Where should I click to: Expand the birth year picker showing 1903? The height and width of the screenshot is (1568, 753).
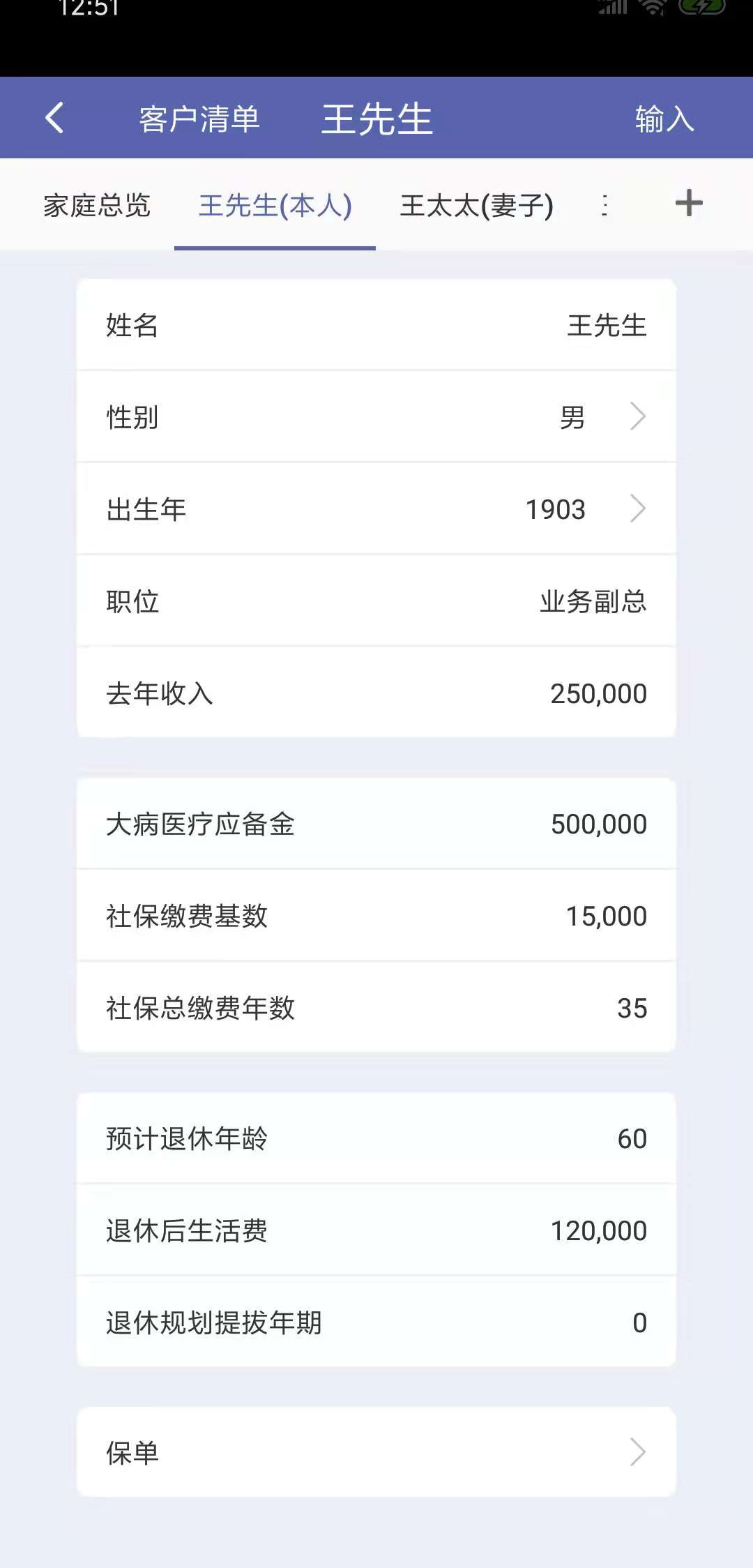pyautogui.click(x=554, y=509)
